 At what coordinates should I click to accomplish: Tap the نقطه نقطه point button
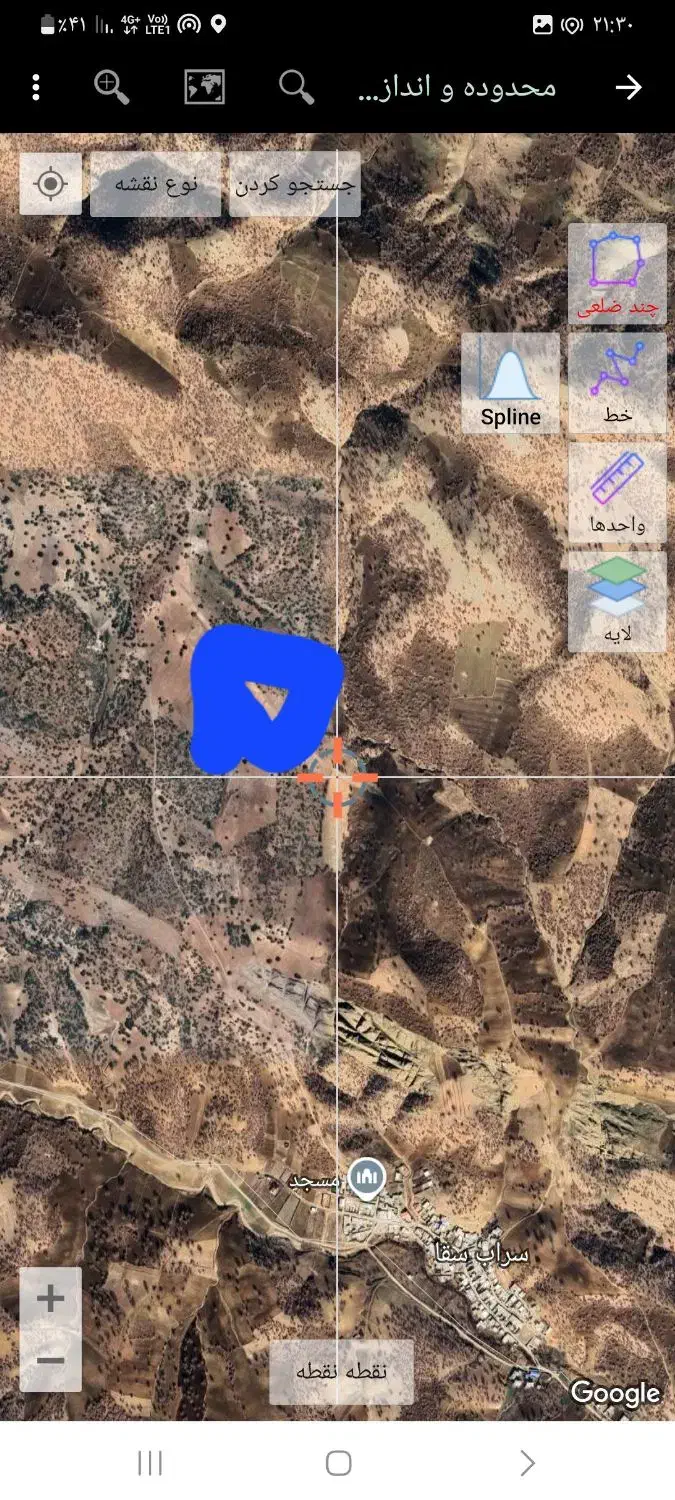coord(341,1371)
